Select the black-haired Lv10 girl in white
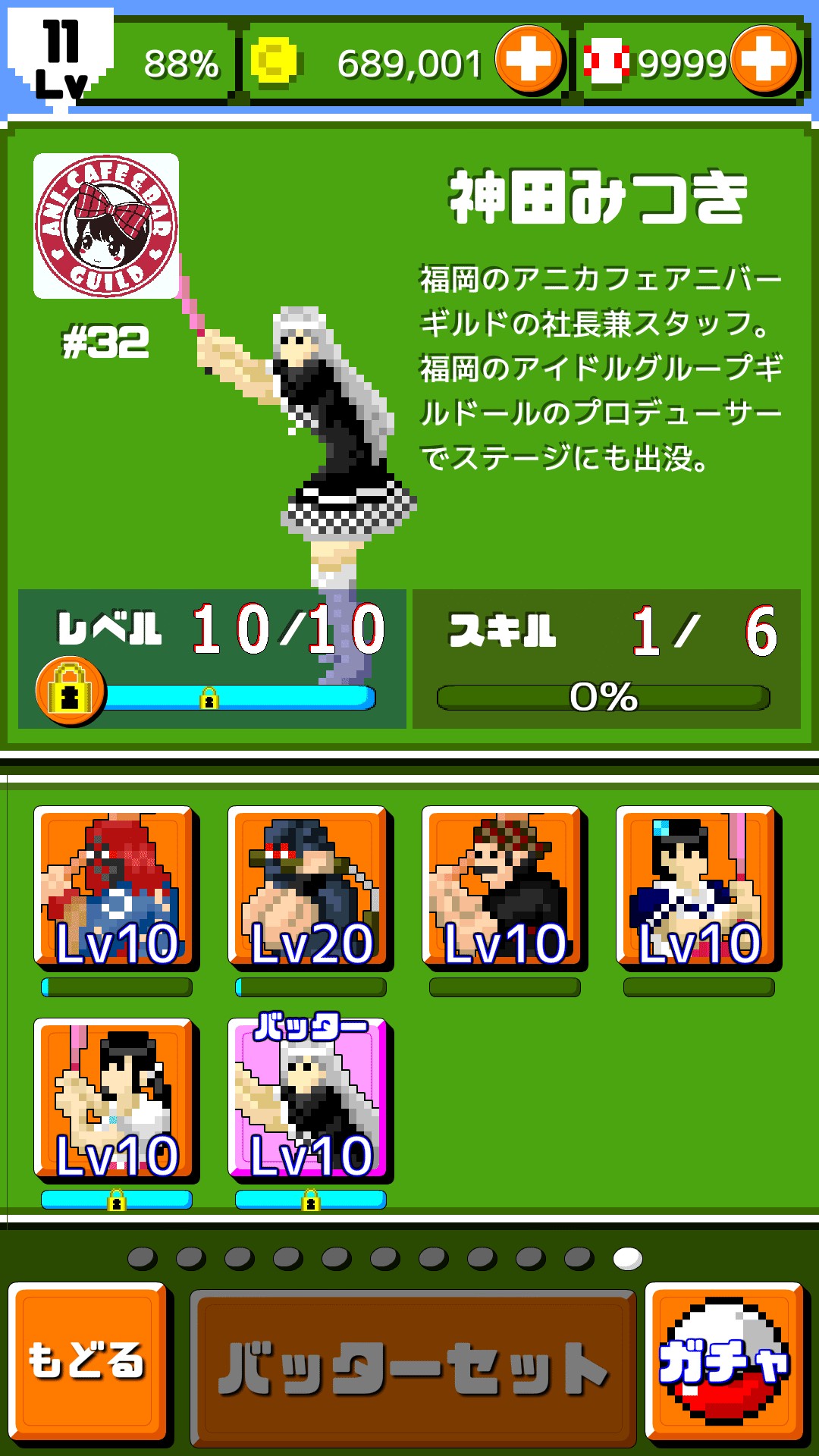 tap(115, 1100)
